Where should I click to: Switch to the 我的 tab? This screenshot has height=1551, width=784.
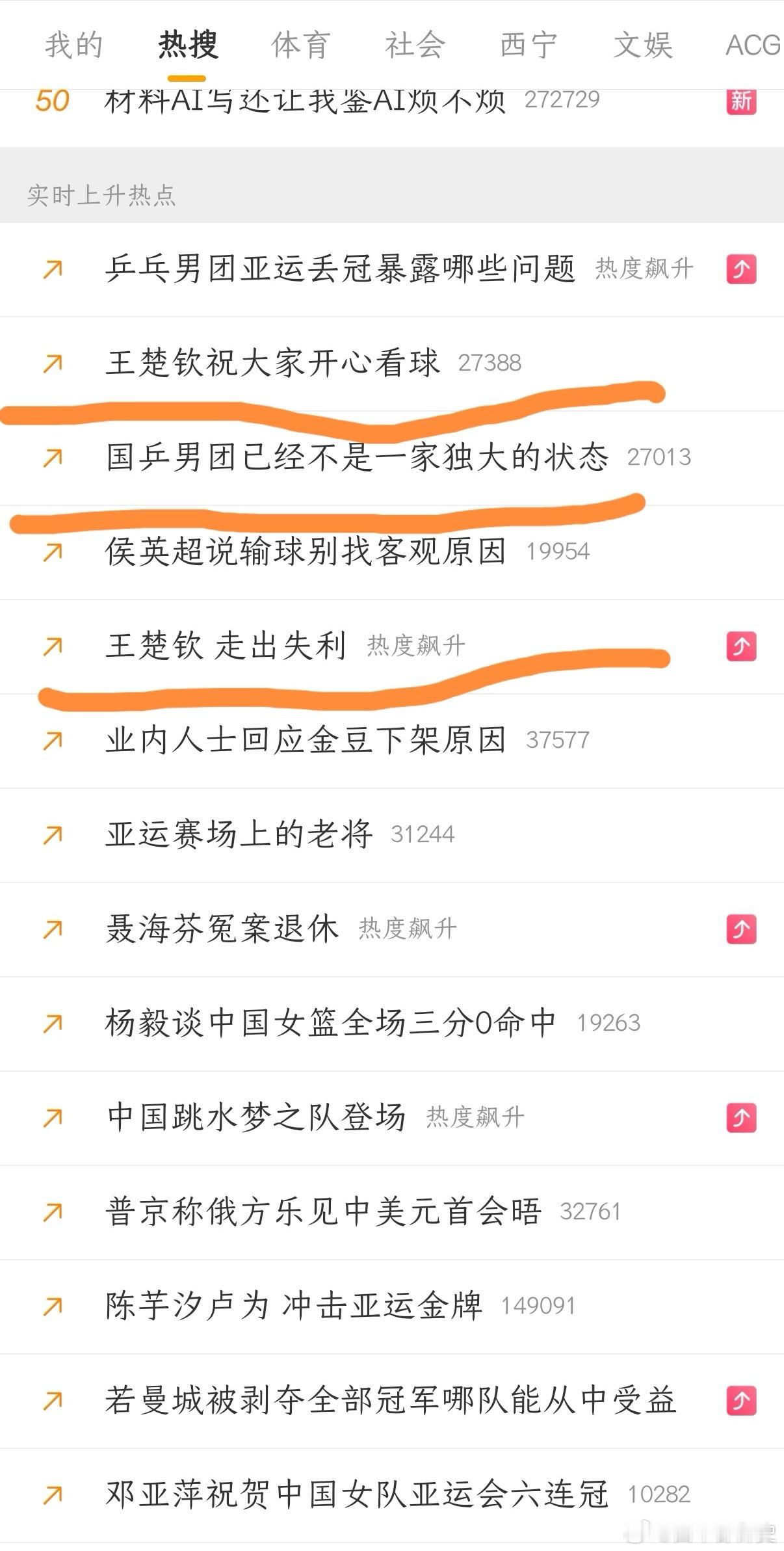[74, 46]
